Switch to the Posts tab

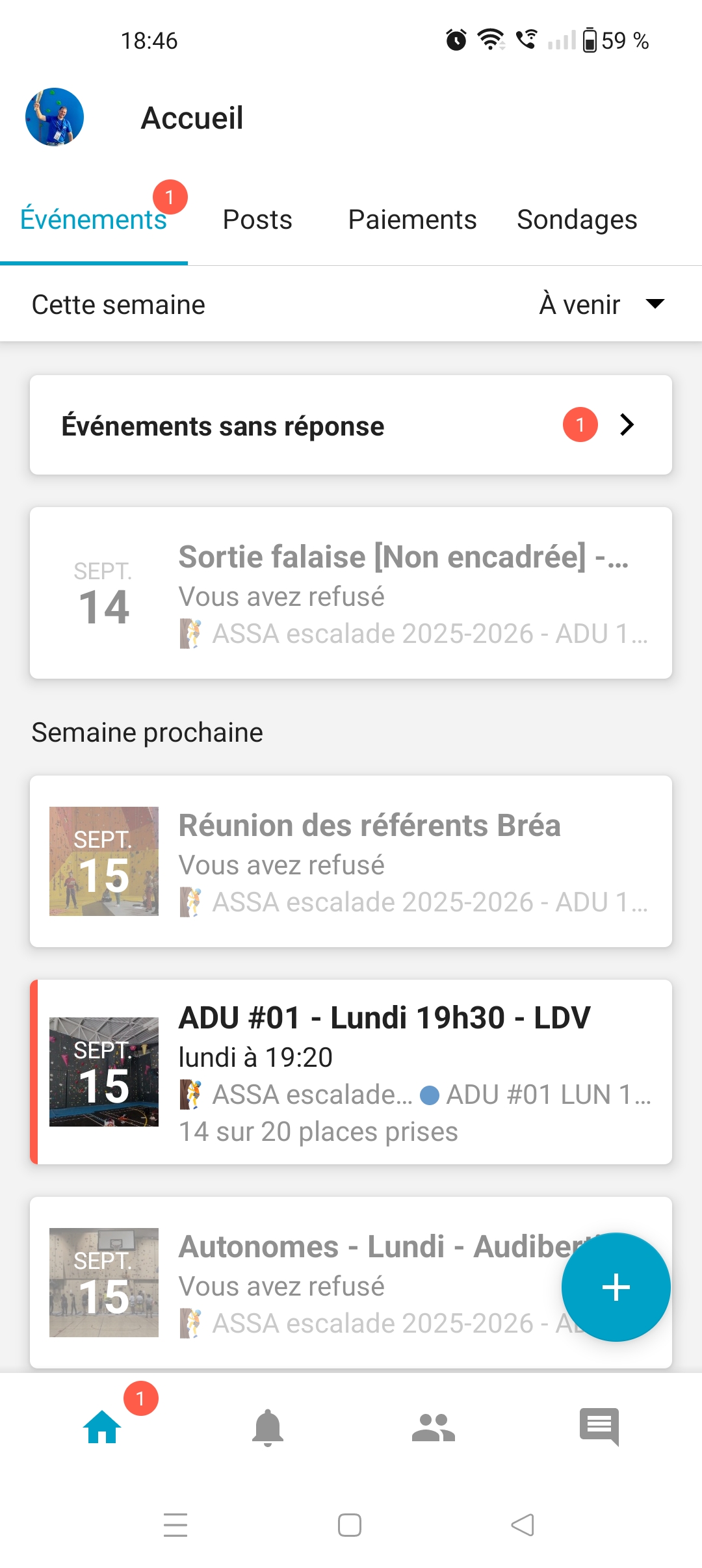(x=257, y=220)
